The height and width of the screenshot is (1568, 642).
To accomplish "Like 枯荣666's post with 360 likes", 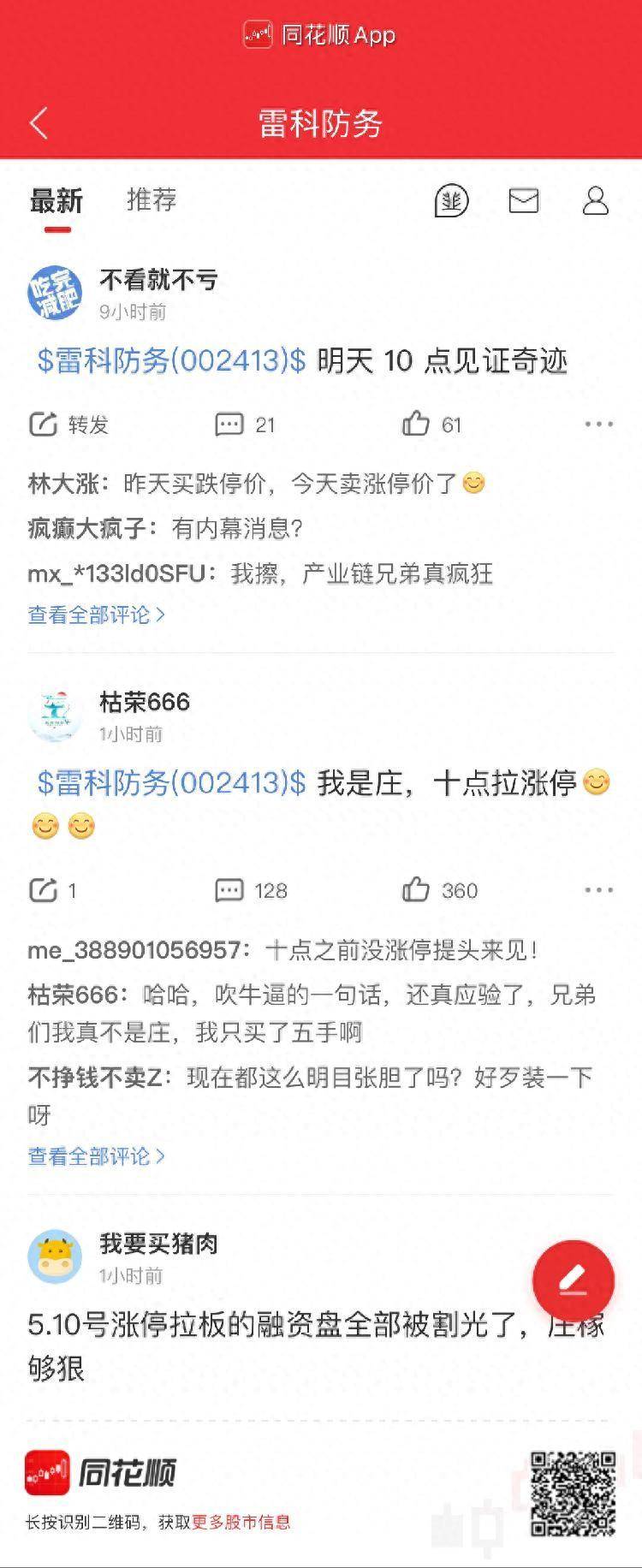I will tap(439, 891).
